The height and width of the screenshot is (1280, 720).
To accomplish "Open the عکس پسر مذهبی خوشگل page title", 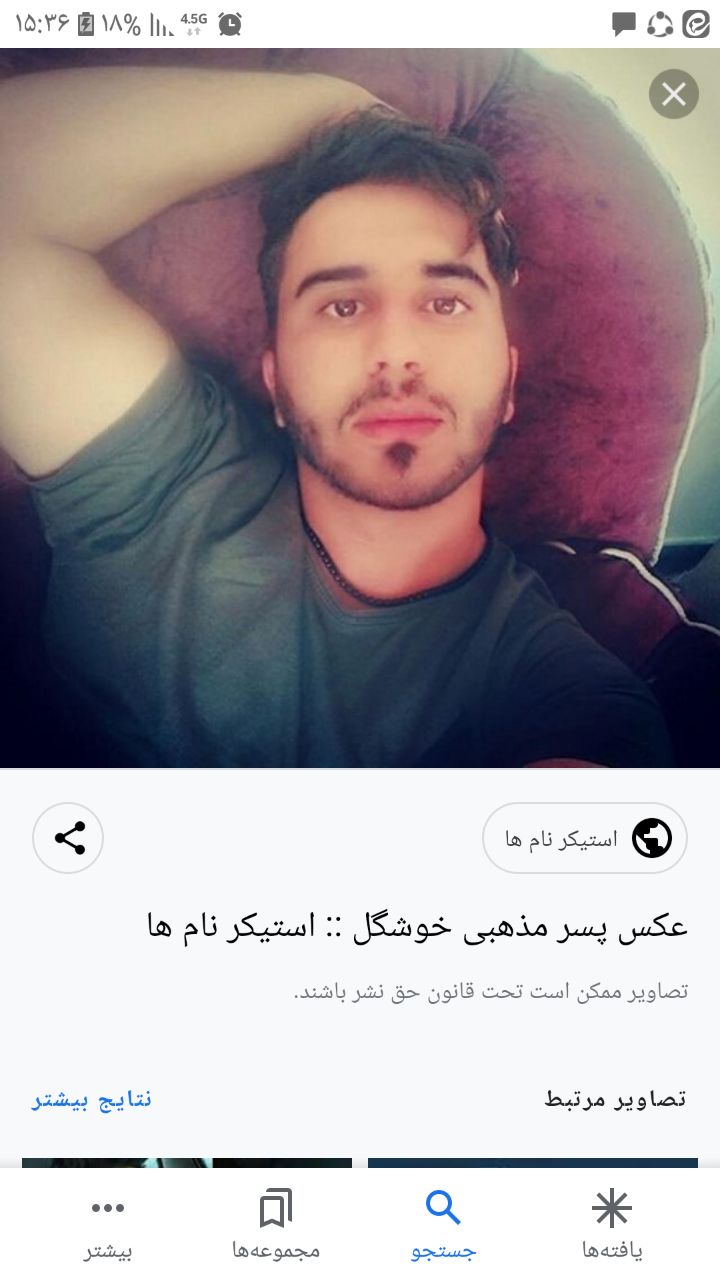I will pos(418,926).
